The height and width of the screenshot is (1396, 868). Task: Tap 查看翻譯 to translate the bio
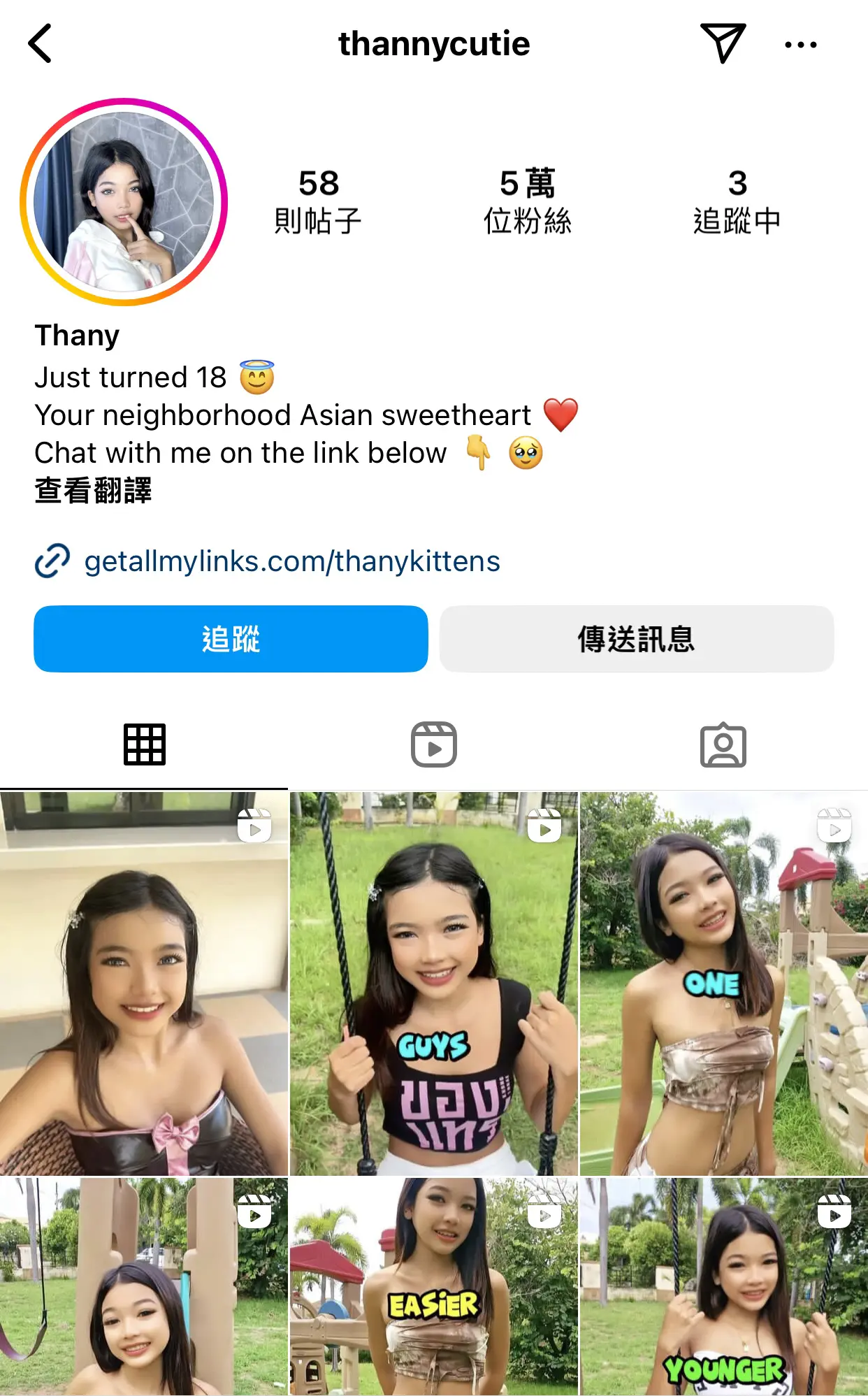click(93, 491)
